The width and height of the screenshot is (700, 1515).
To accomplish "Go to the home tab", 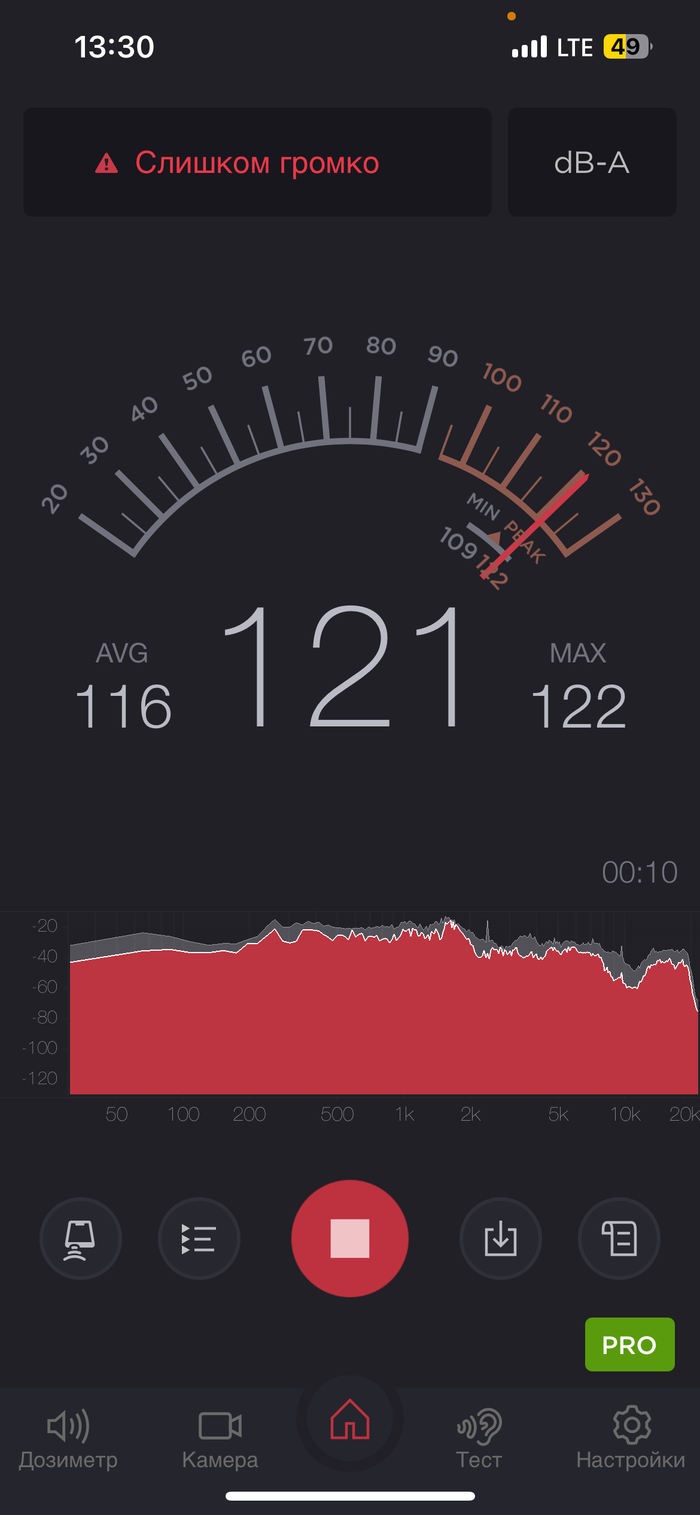I will [x=350, y=1419].
